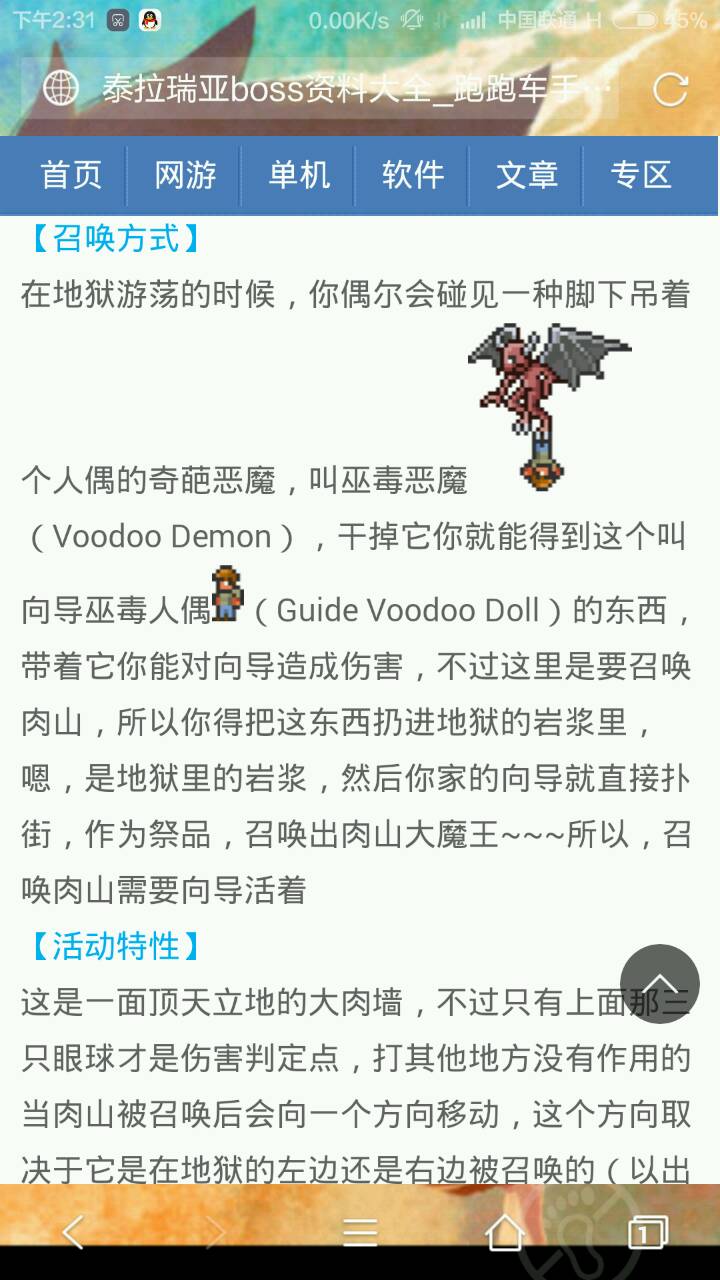Open the browser menu
Image resolution: width=720 pixels, height=1280 pixels.
360,1232
